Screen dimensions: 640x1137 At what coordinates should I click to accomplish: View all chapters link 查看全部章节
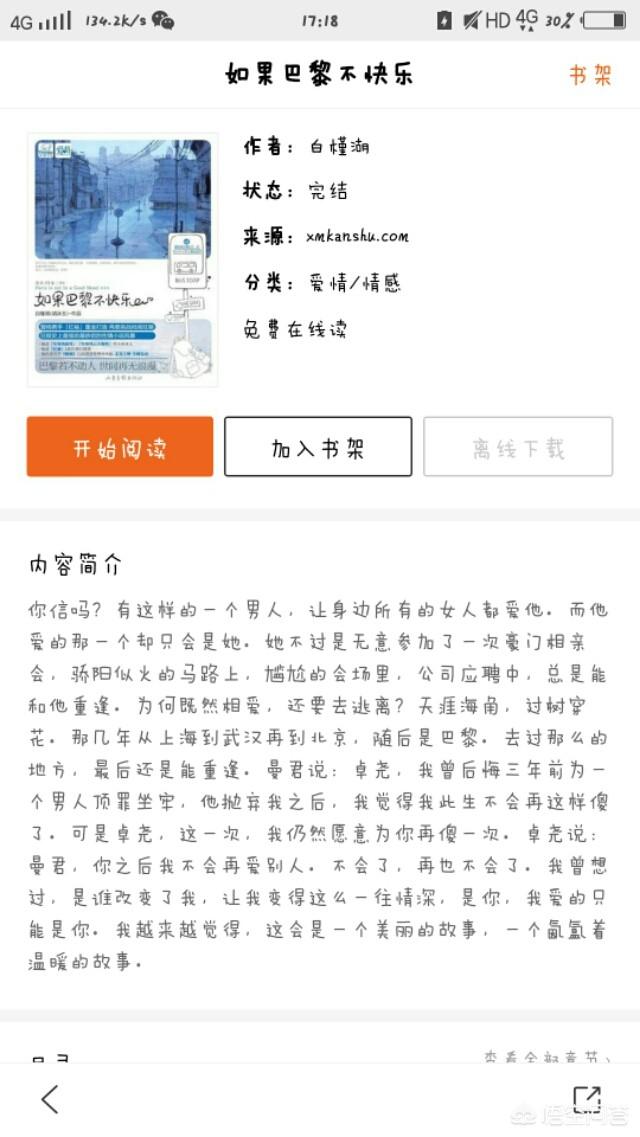545,1057
